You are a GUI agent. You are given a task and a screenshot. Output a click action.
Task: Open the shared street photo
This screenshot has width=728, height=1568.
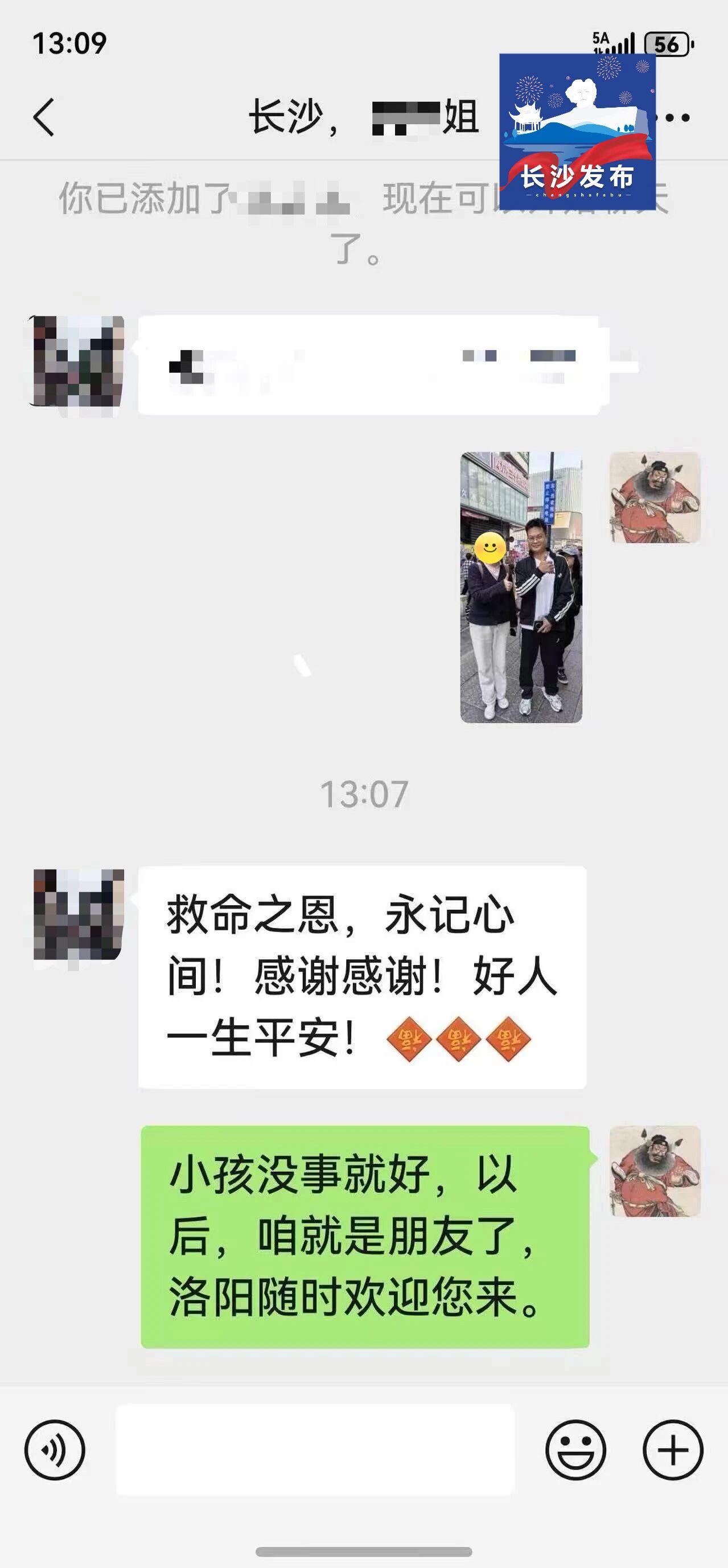(x=521, y=587)
